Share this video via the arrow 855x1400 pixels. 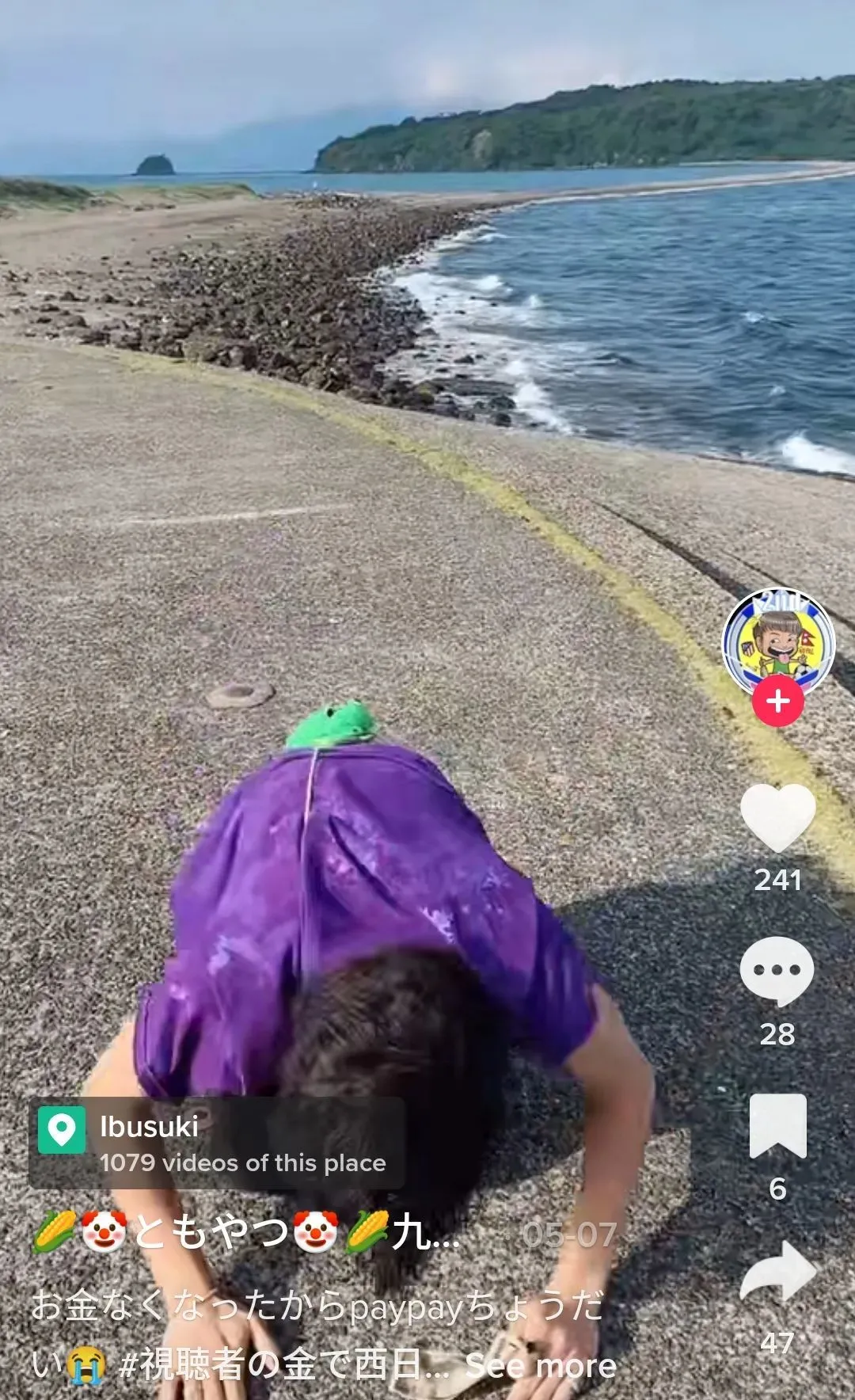pyautogui.click(x=777, y=1272)
